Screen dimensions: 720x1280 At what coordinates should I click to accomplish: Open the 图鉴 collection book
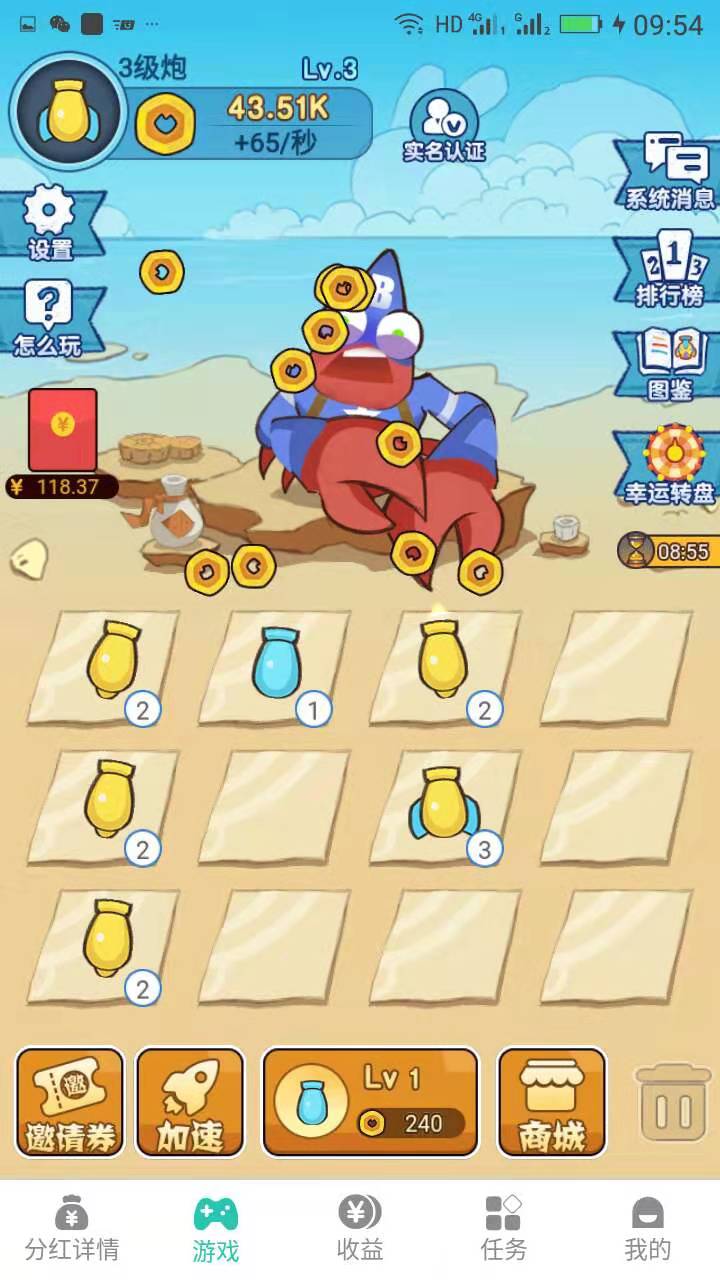pyautogui.click(x=671, y=364)
